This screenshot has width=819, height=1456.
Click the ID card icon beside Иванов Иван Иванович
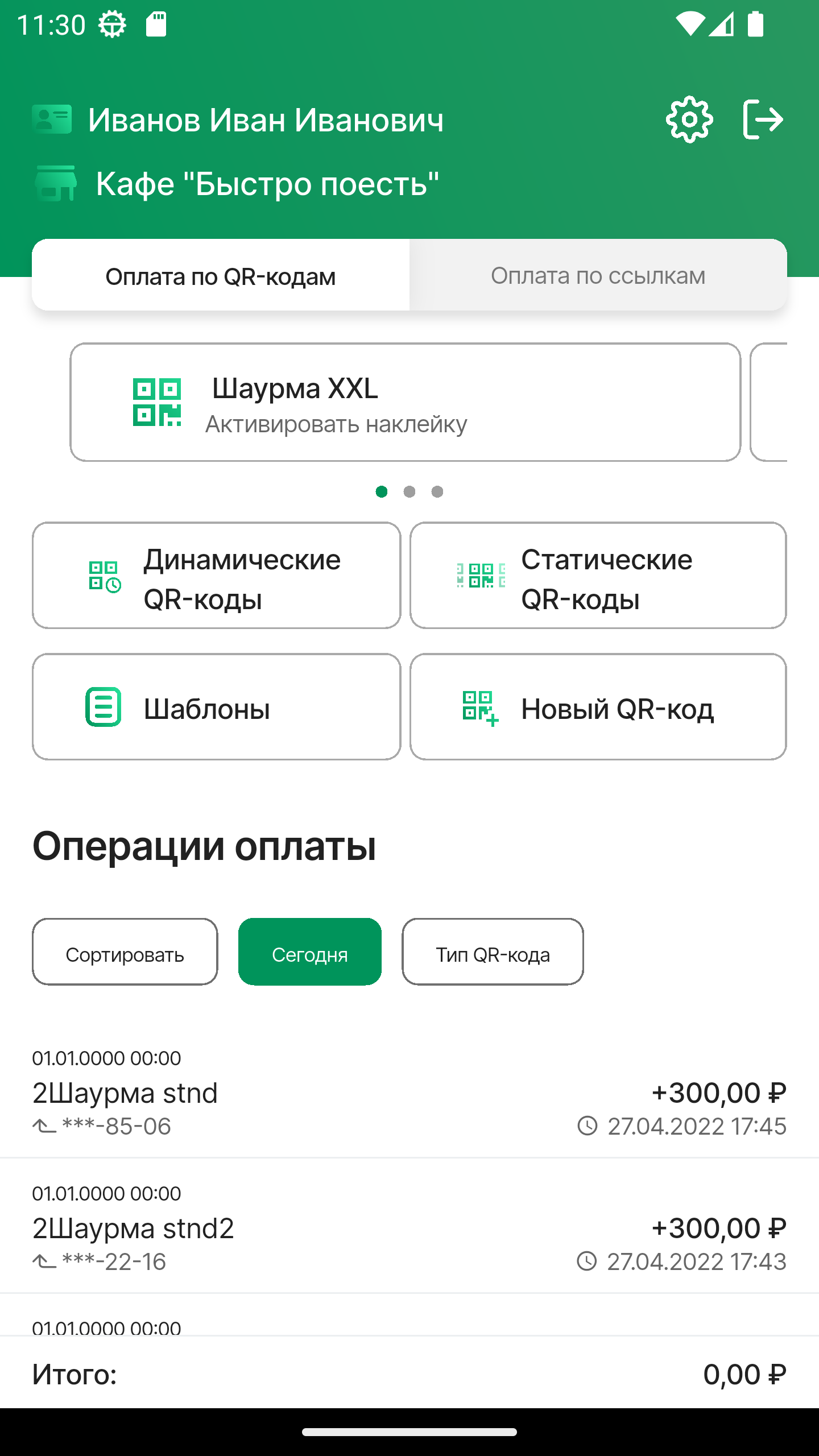click(x=53, y=119)
